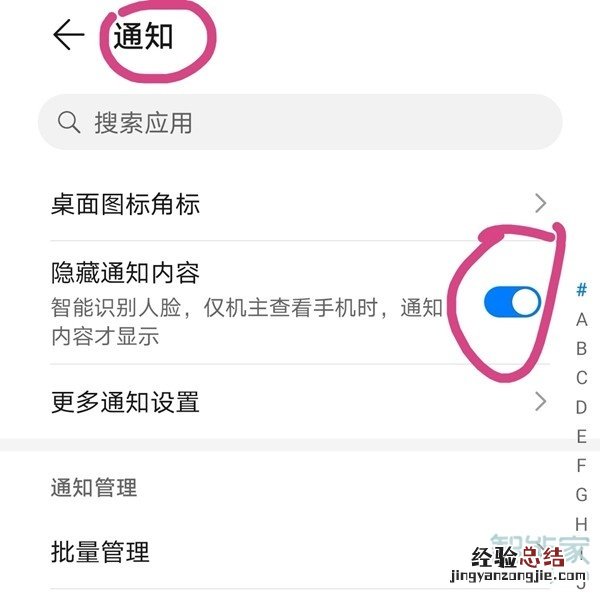Image resolution: width=600 pixels, height=594 pixels.
Task: Go back using the arrow icon
Action: (68, 35)
